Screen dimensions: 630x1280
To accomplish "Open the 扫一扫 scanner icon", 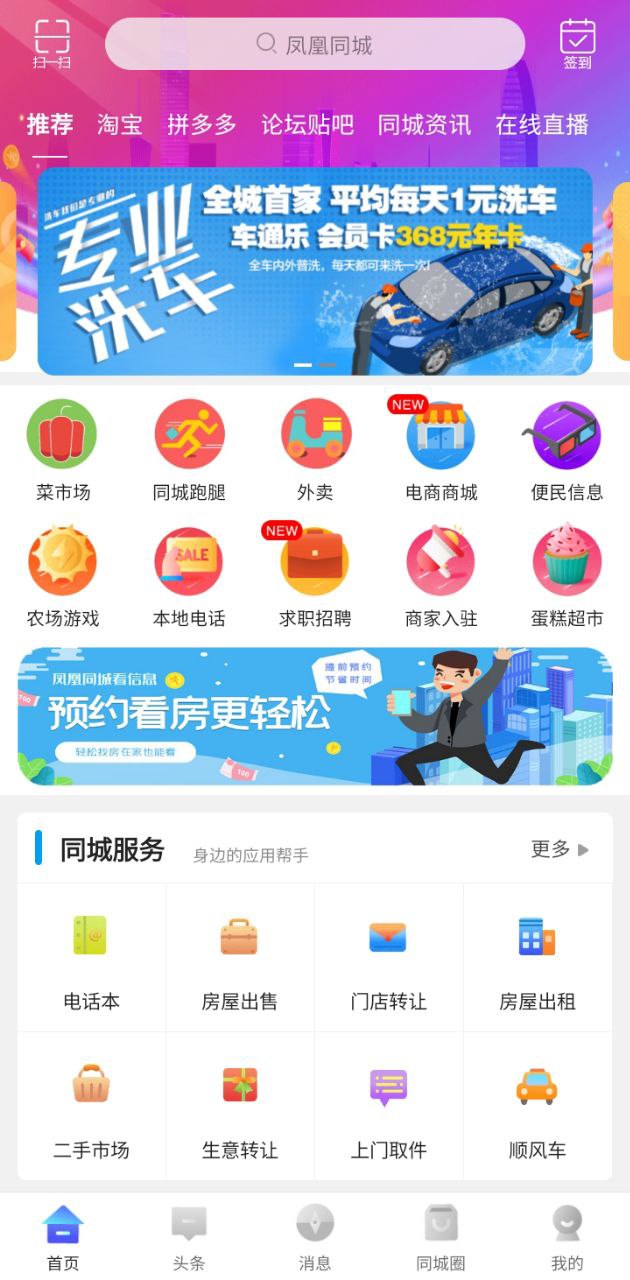I will pyautogui.click(x=52, y=43).
